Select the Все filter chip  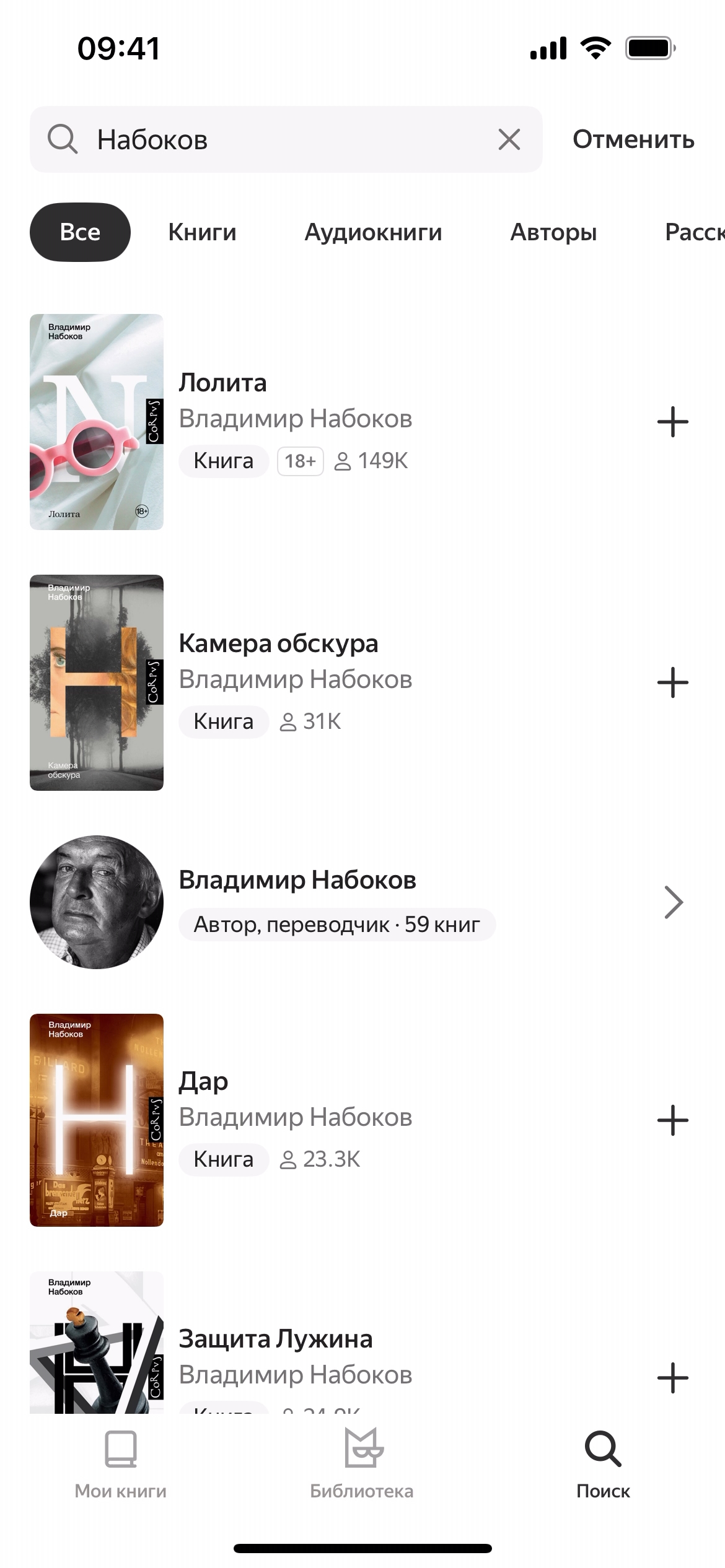coord(80,232)
